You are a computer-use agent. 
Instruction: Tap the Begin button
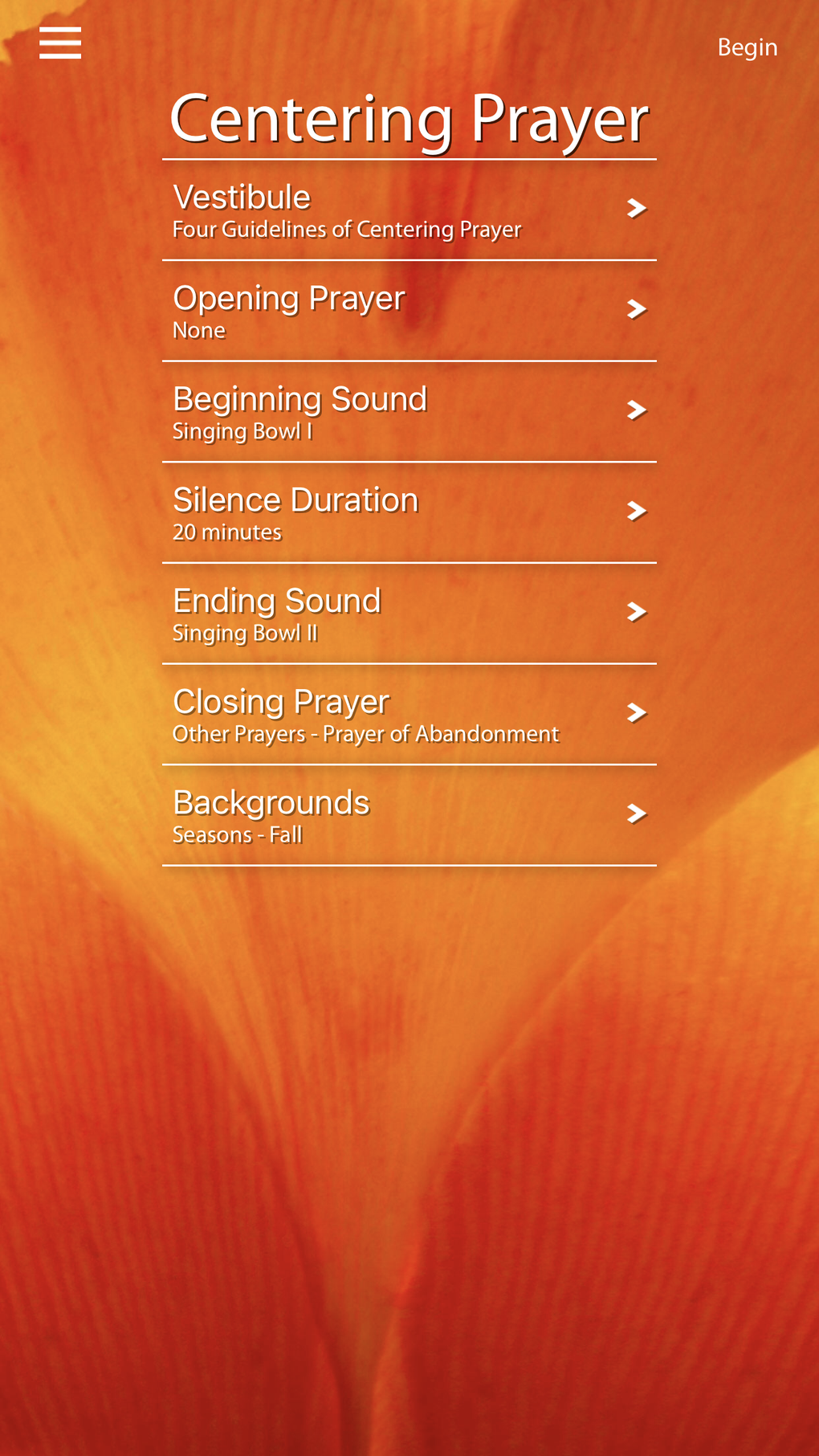click(747, 46)
